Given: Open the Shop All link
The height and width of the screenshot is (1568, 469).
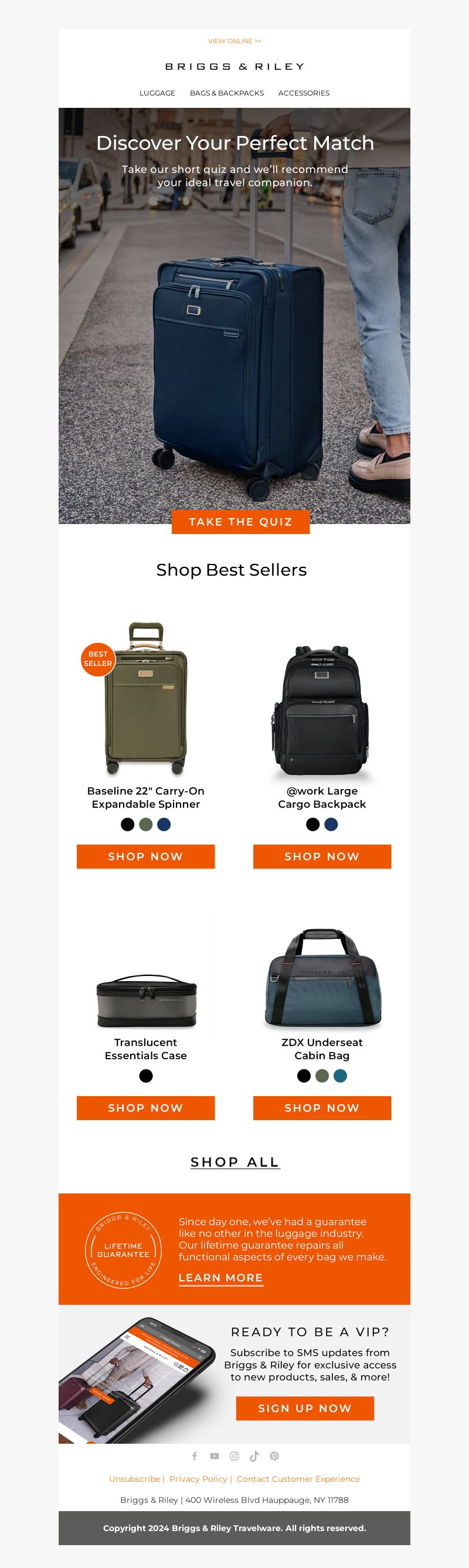Looking at the screenshot, I should click(235, 1162).
